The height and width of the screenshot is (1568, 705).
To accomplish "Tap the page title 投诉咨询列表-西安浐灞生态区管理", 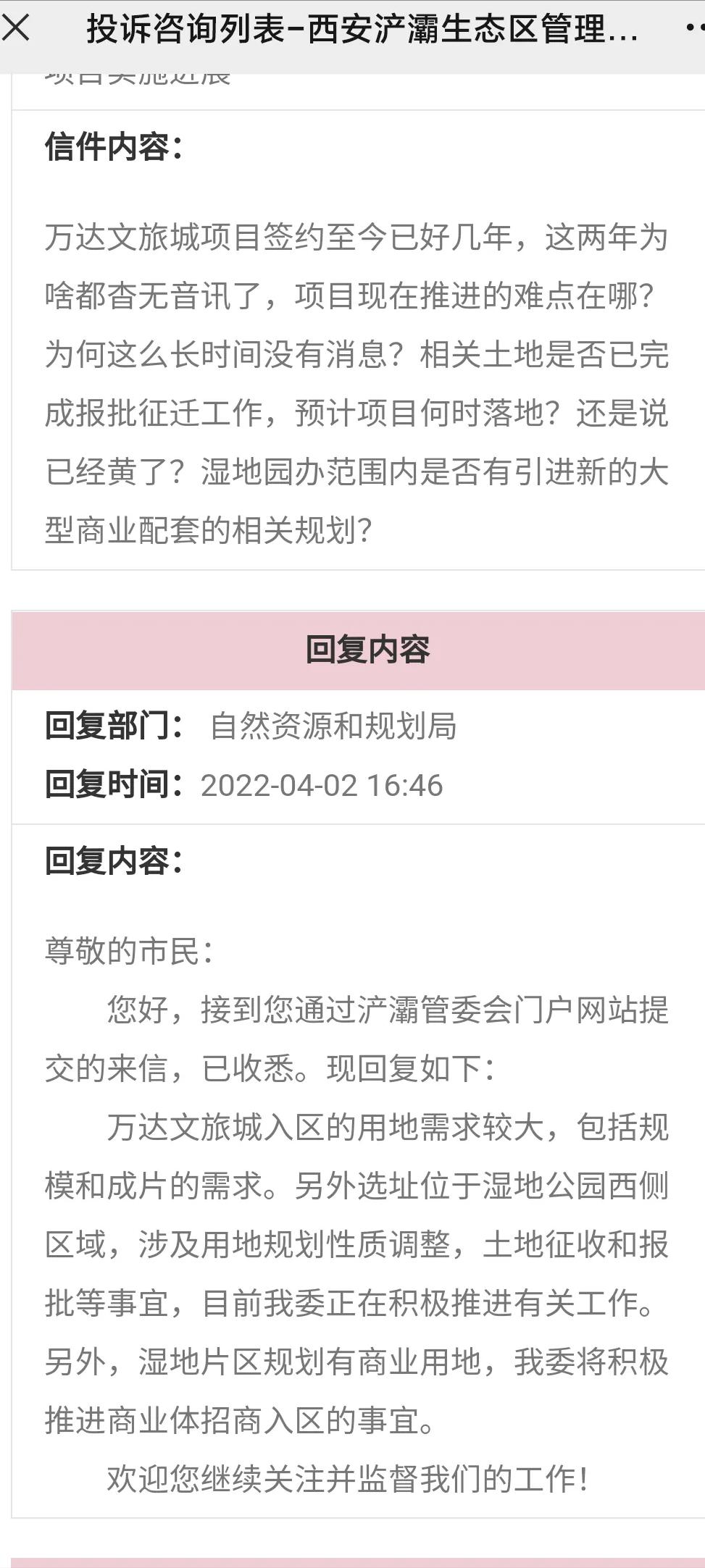I will [x=359, y=29].
